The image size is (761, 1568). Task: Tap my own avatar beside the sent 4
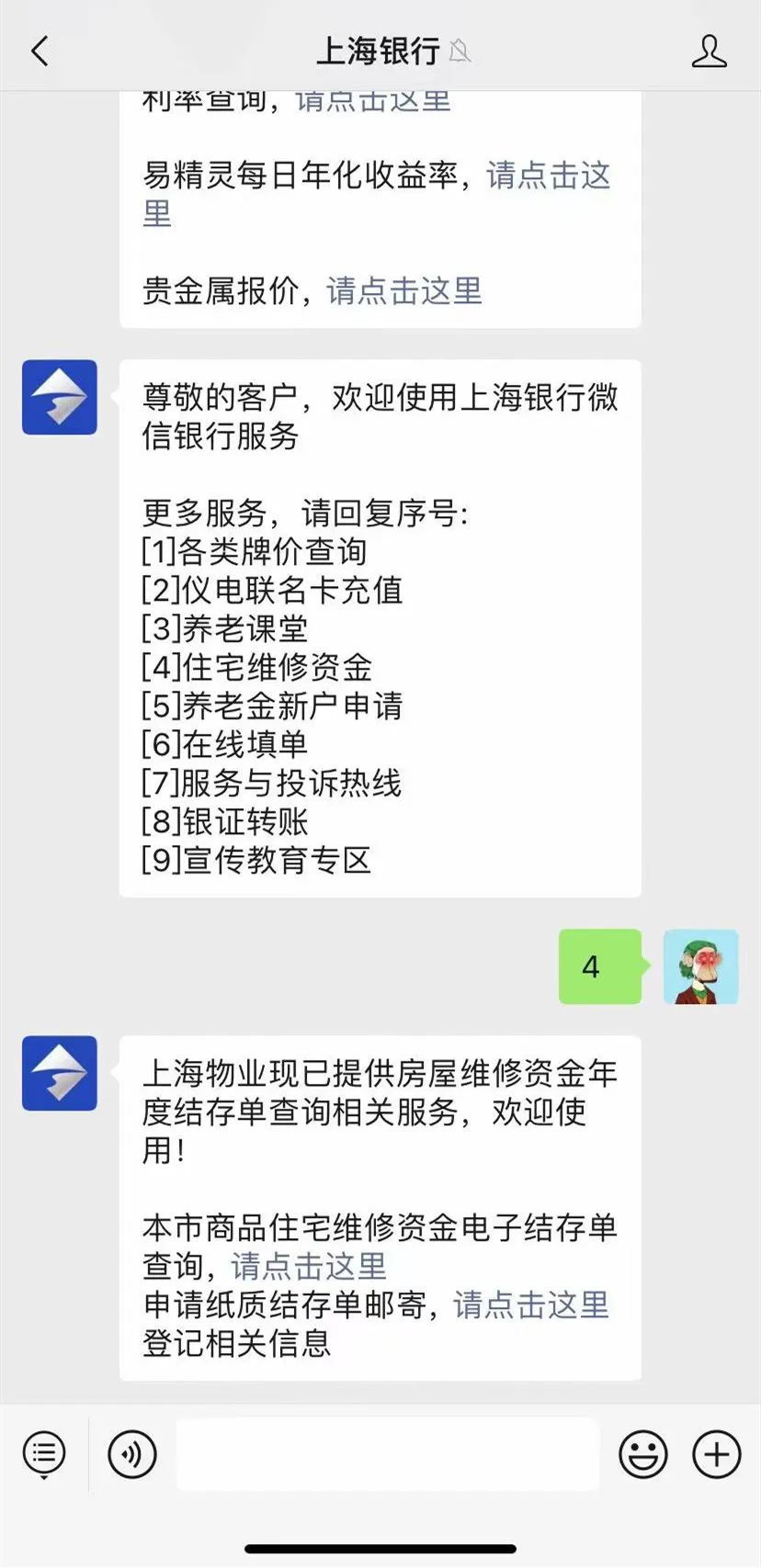point(700,966)
